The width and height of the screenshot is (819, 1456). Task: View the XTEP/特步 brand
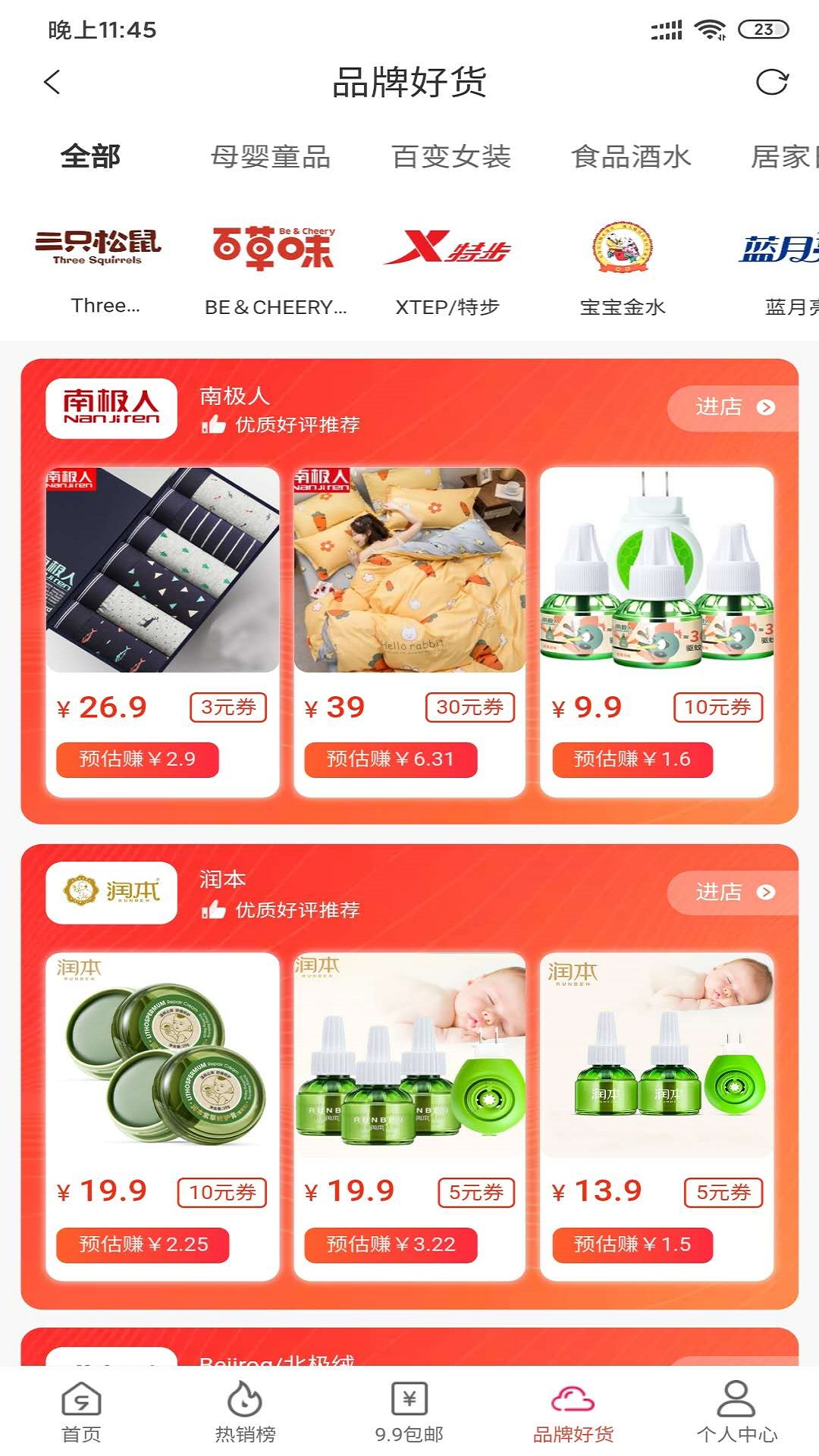[x=447, y=269]
